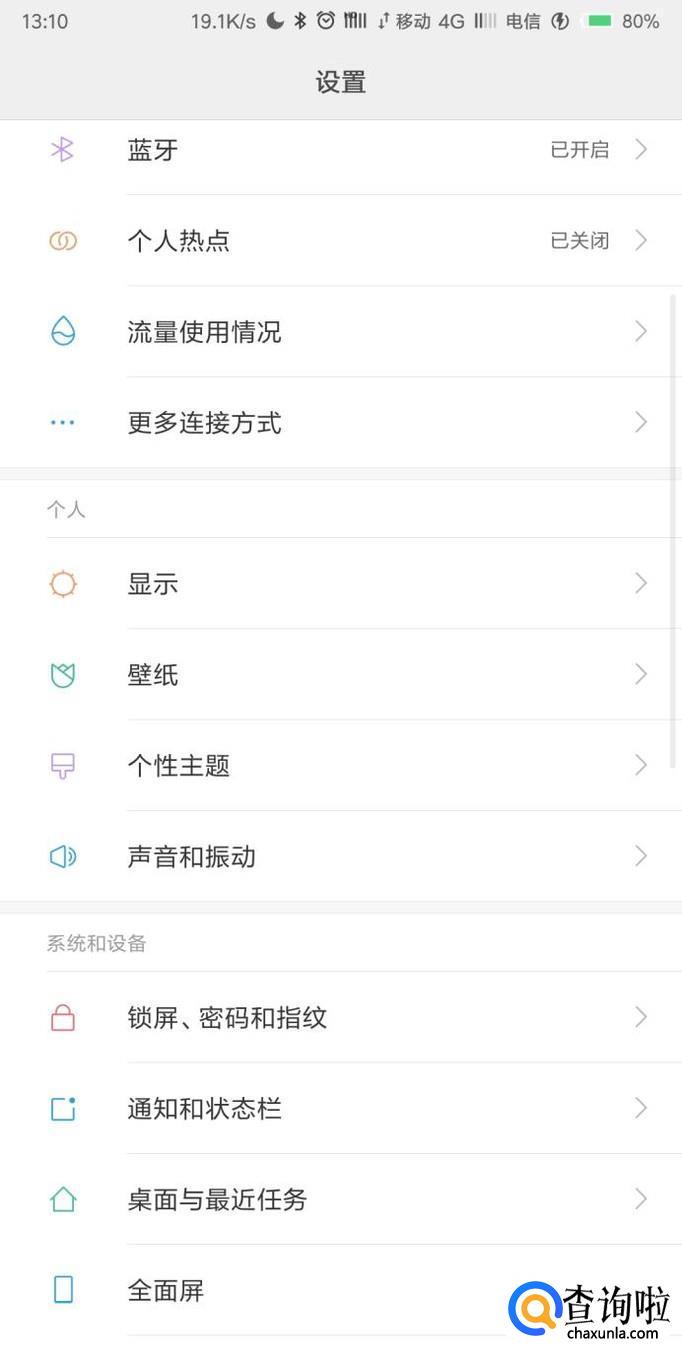Open 更多连接方式 options

tap(340, 423)
